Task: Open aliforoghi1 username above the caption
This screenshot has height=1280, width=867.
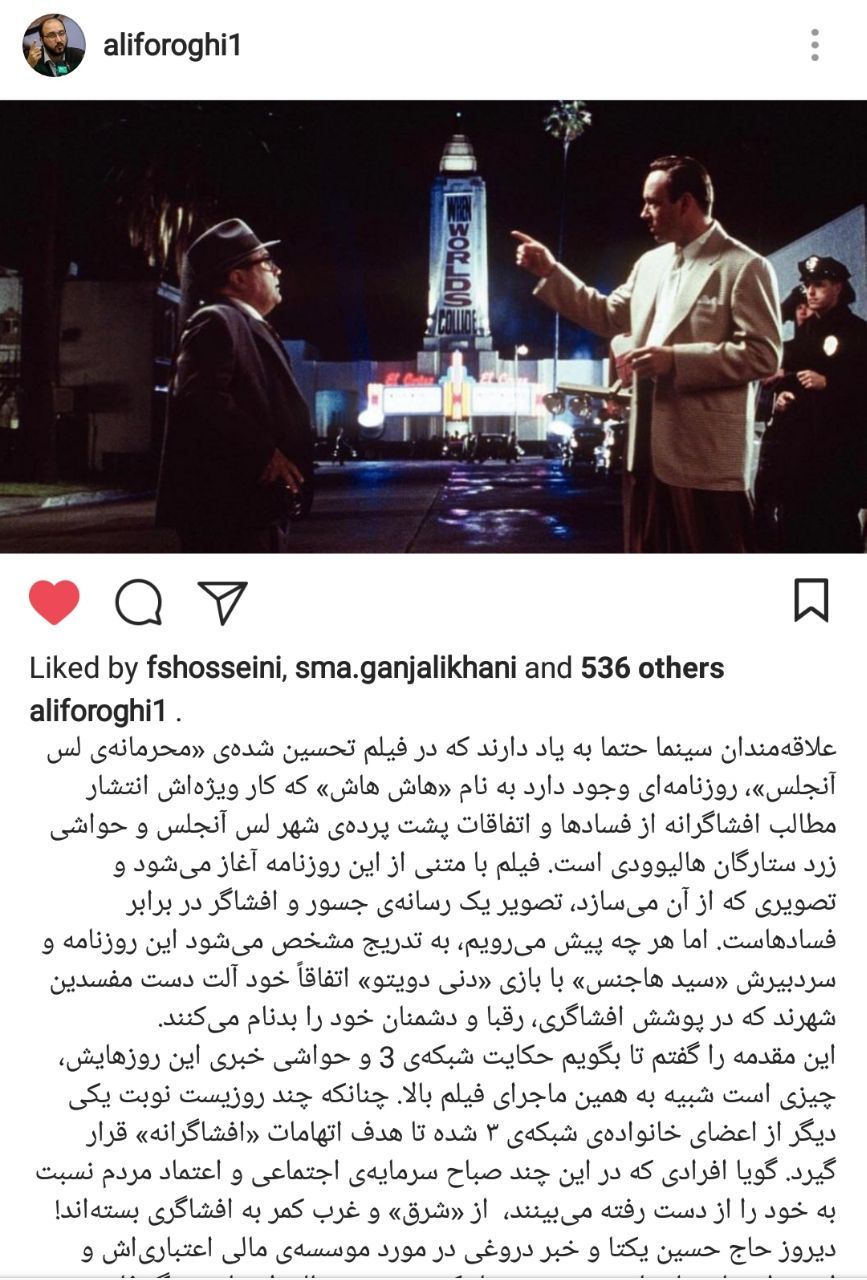Action: (x=97, y=712)
